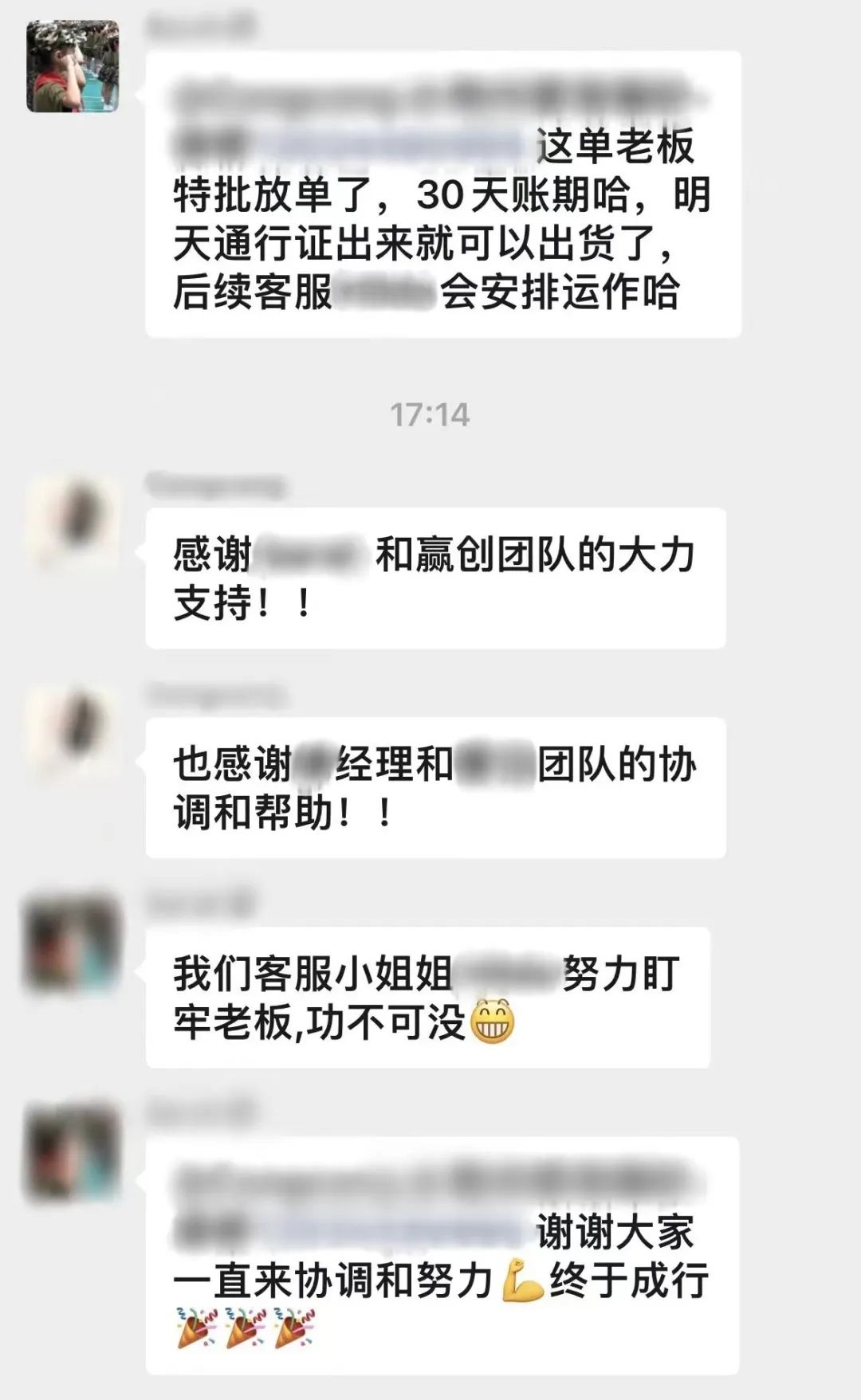The image size is (861, 1400).
Task: Tap avatar beside '也感谢…经理和…团队的协调和帮助' message
Action: tap(73, 731)
